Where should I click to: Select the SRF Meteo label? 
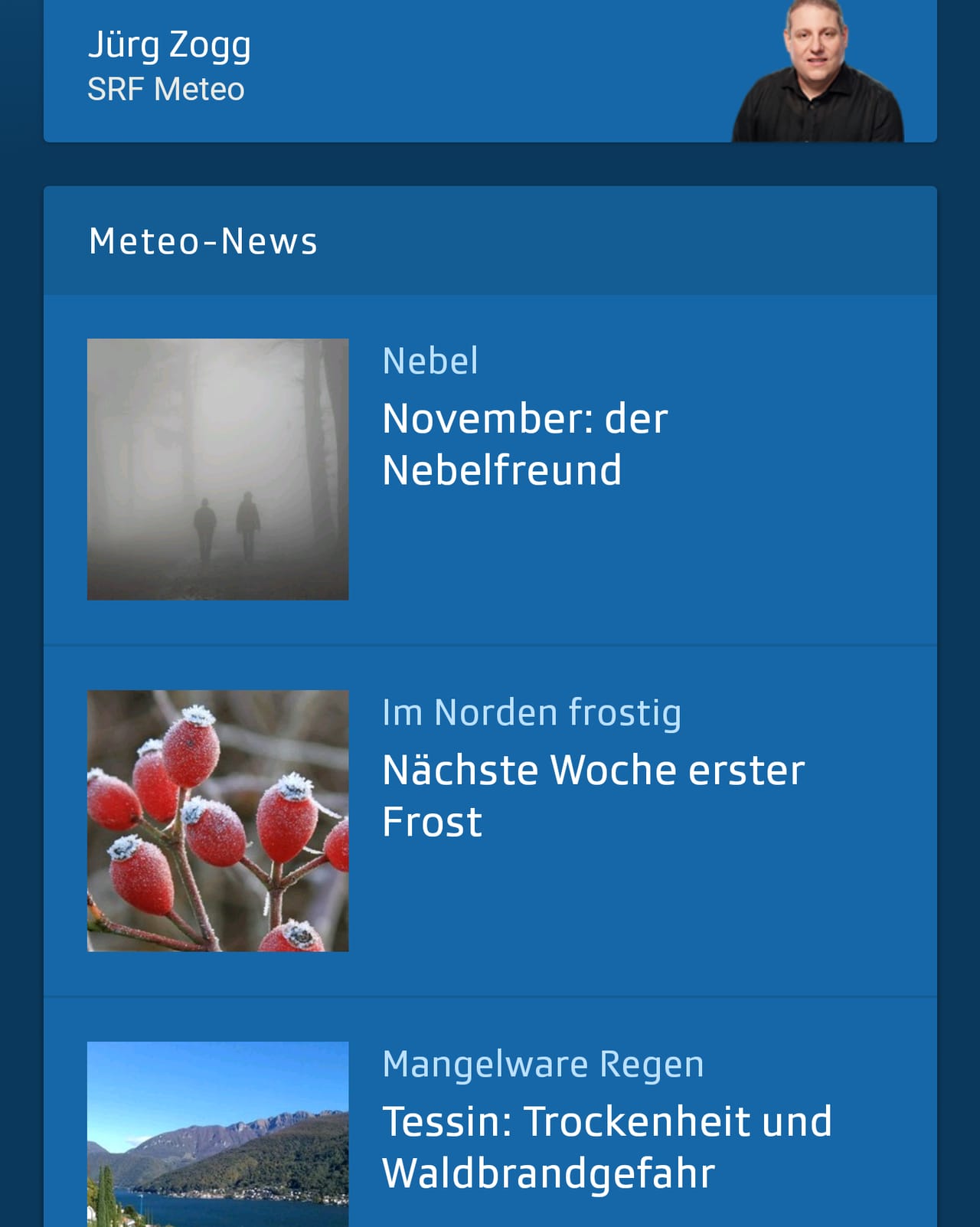166,88
